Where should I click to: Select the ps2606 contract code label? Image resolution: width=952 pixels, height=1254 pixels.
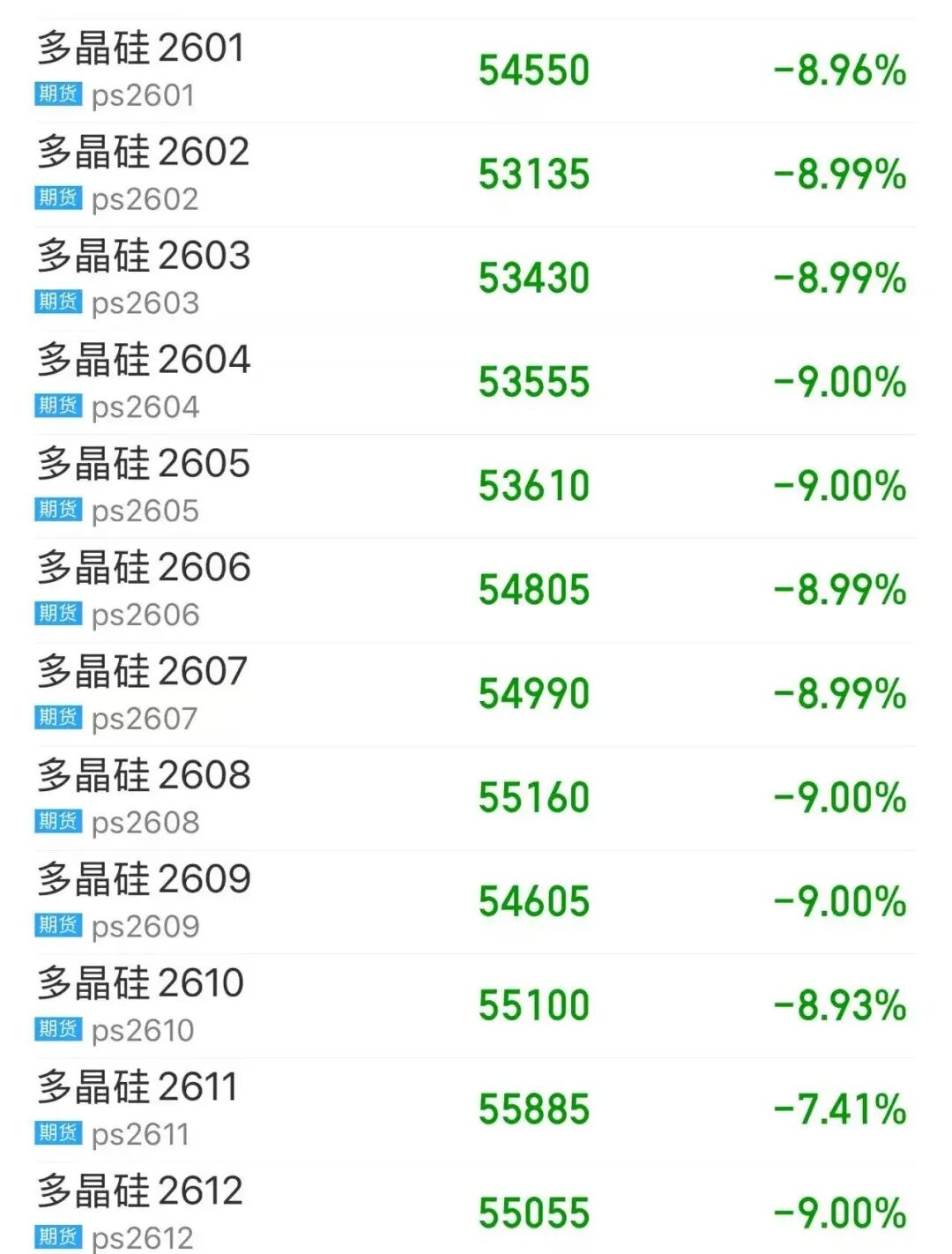tap(146, 615)
